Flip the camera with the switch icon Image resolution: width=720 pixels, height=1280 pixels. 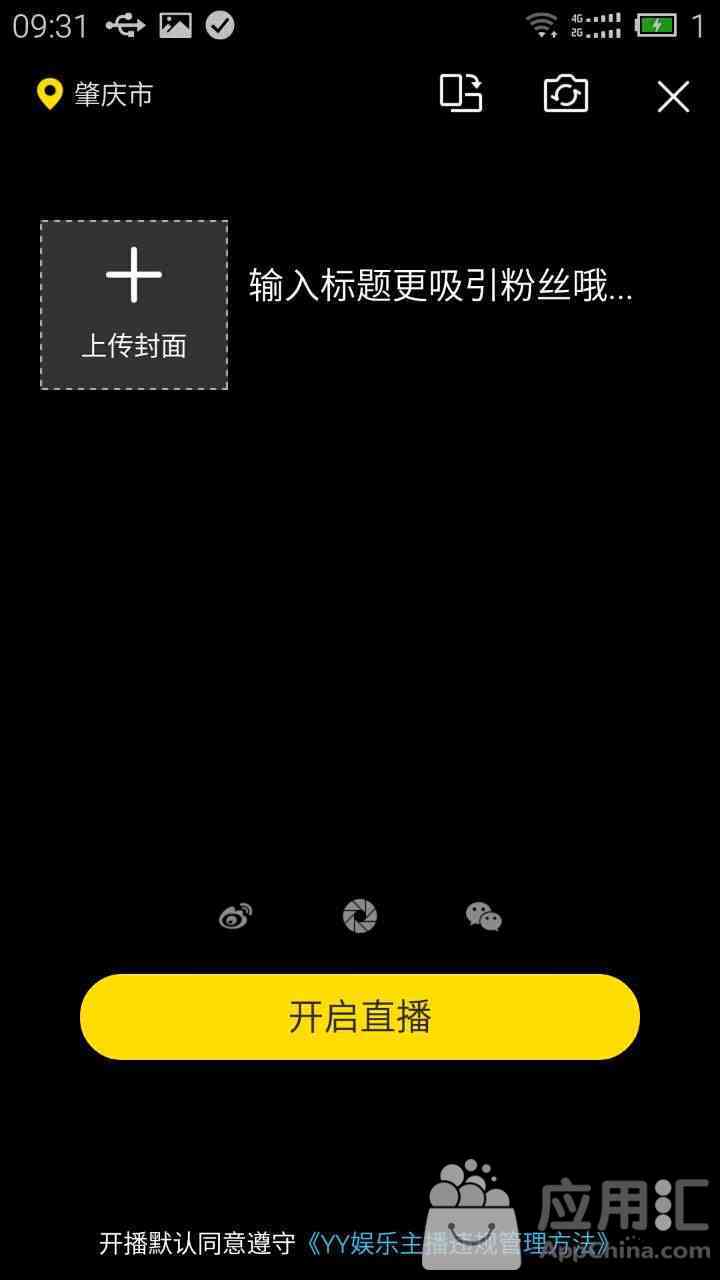coord(566,94)
